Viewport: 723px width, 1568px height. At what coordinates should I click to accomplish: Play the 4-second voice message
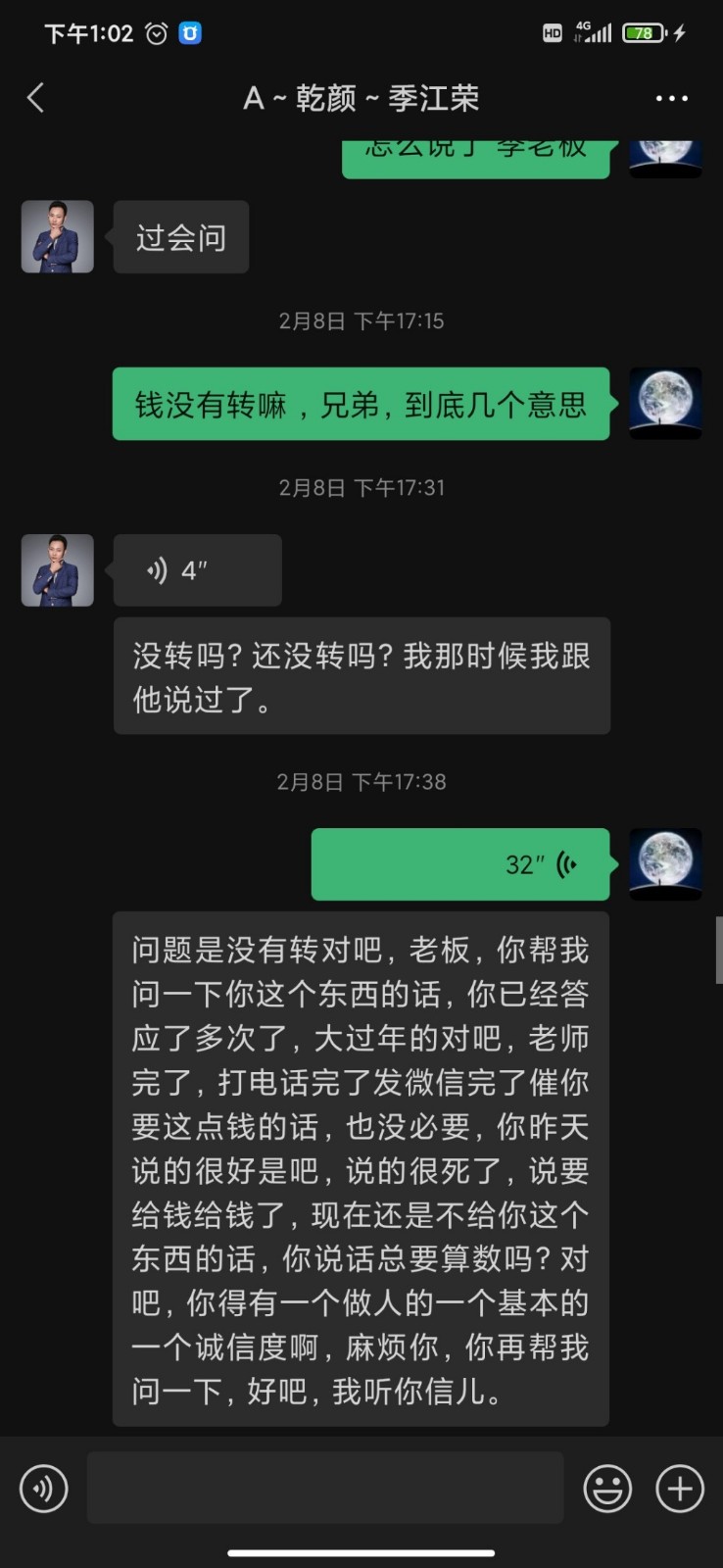[197, 570]
